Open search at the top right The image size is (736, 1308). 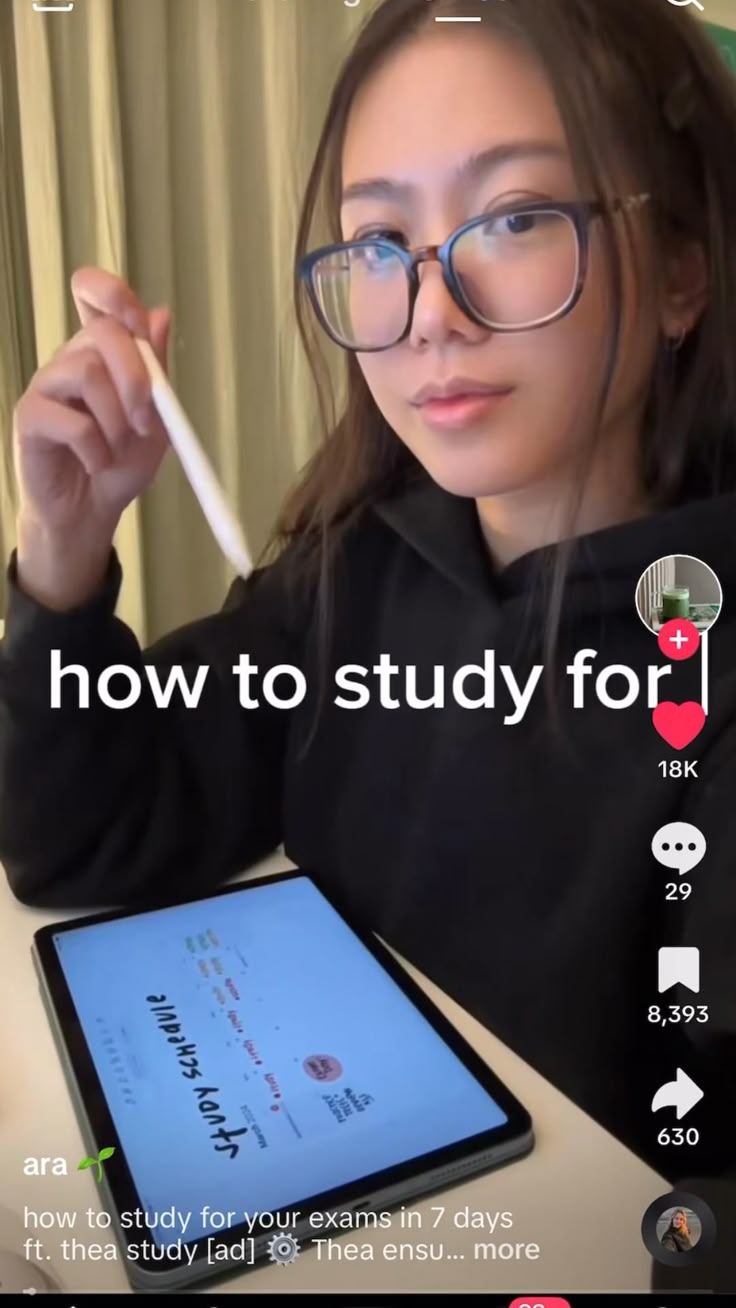tap(685, 4)
